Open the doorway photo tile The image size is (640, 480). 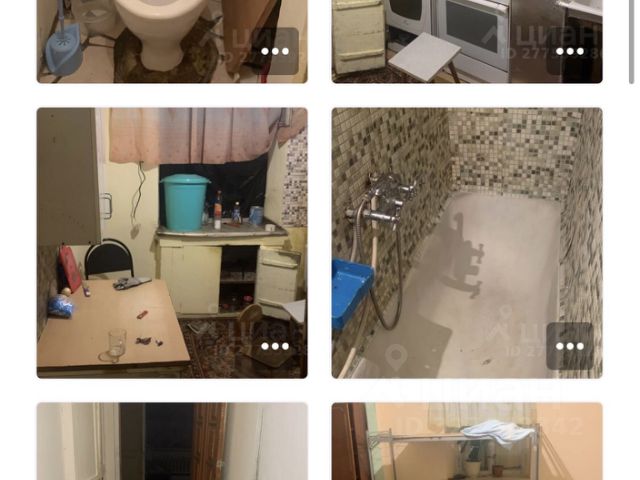tap(172, 442)
